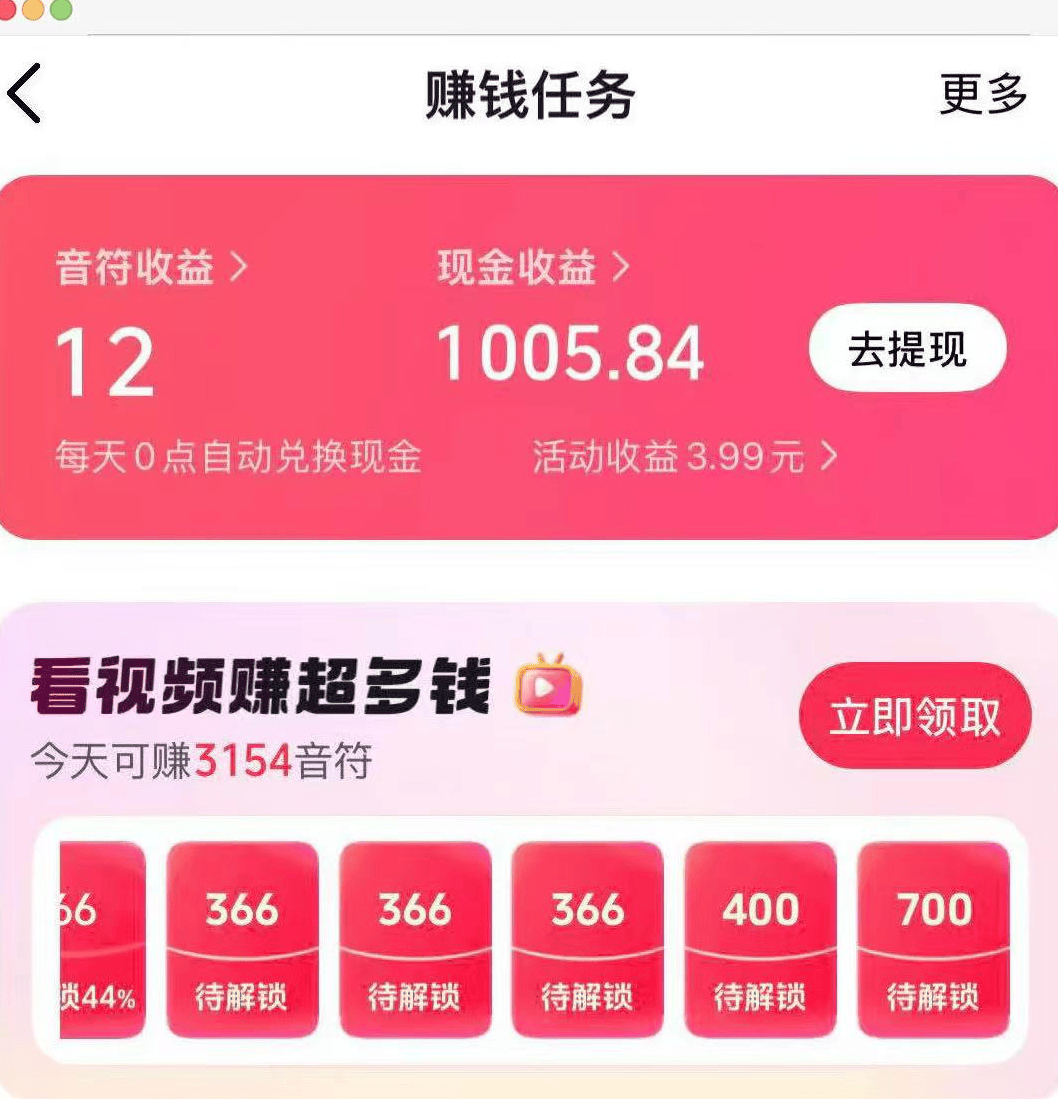Tap 立即领取 to claim rewards

pos(914,716)
